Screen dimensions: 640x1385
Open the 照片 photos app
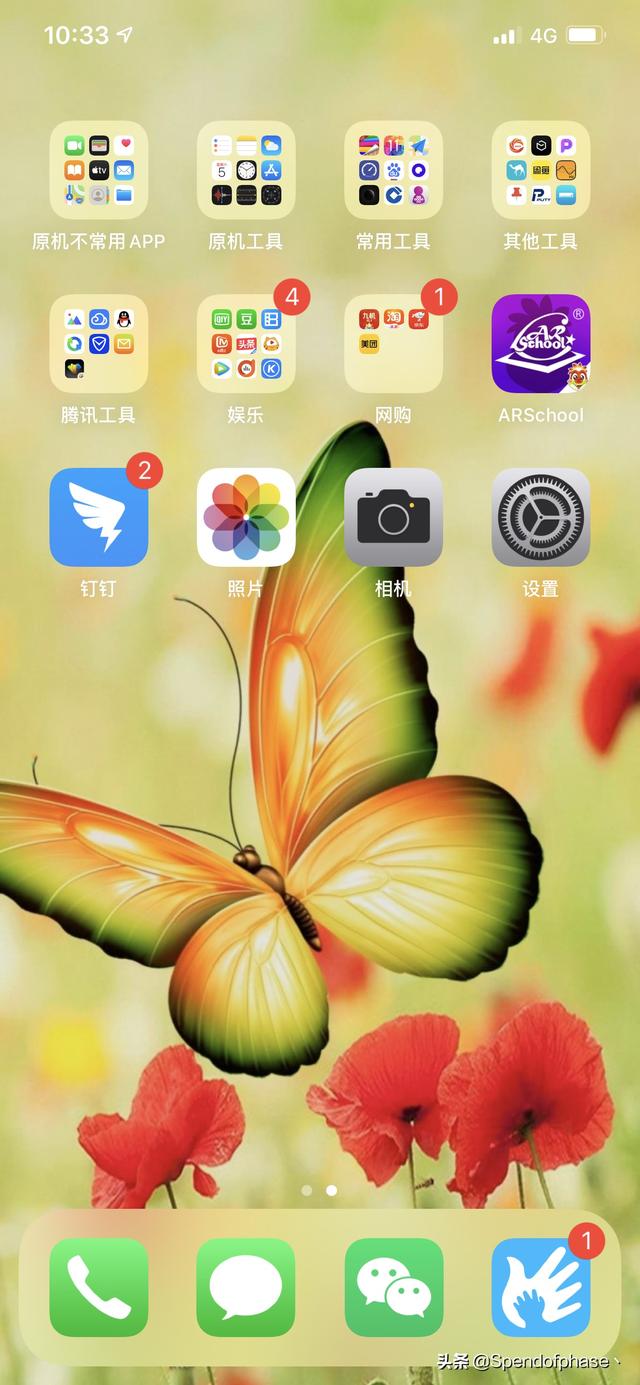[x=246, y=518]
